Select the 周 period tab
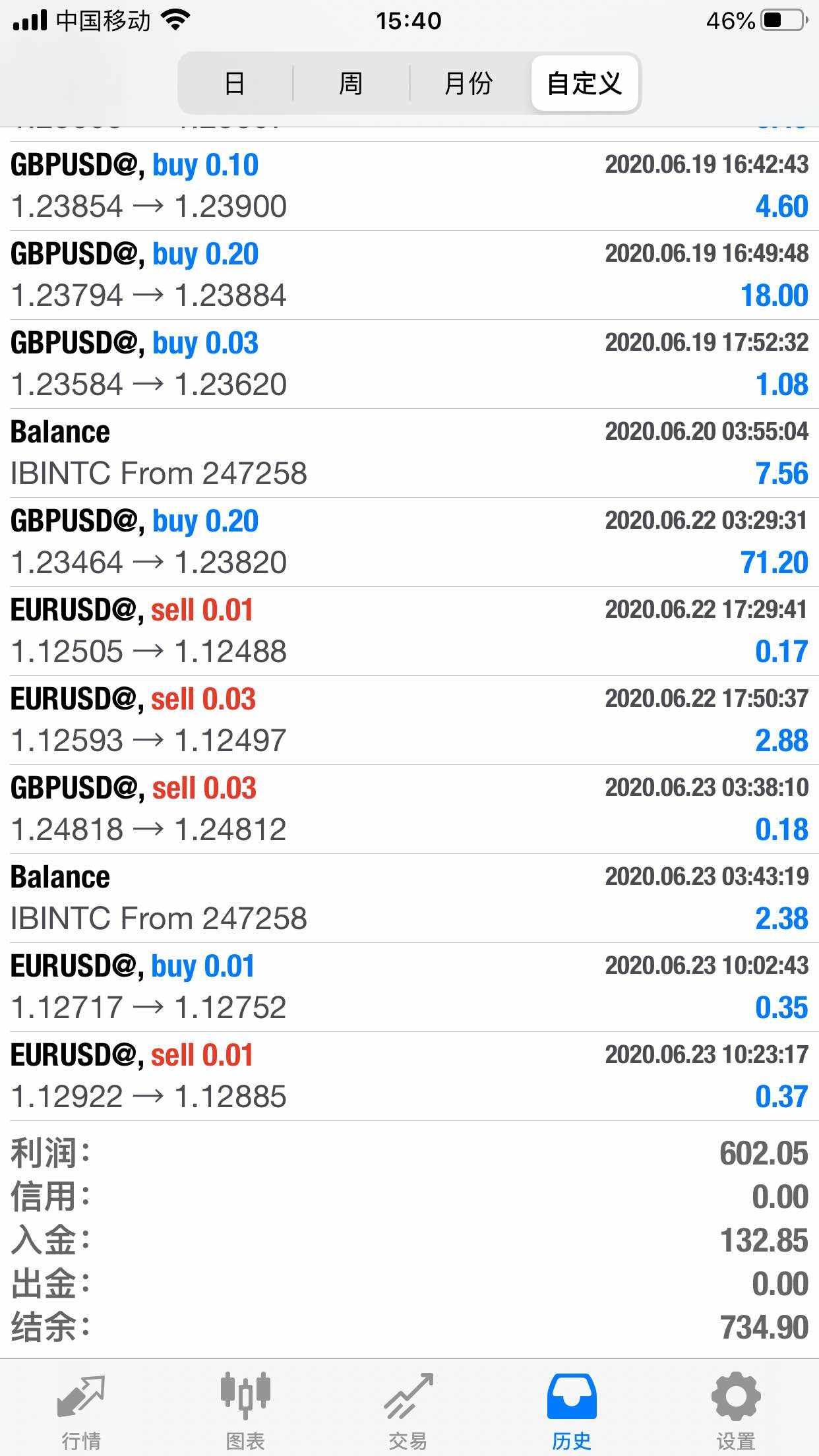Image resolution: width=819 pixels, height=1456 pixels. click(x=351, y=84)
